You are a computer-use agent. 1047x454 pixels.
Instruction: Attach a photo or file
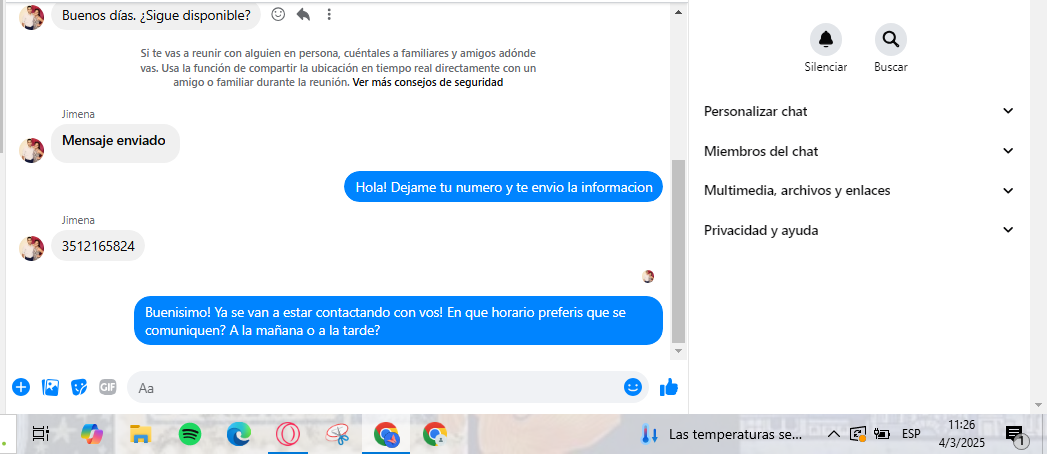[50, 387]
